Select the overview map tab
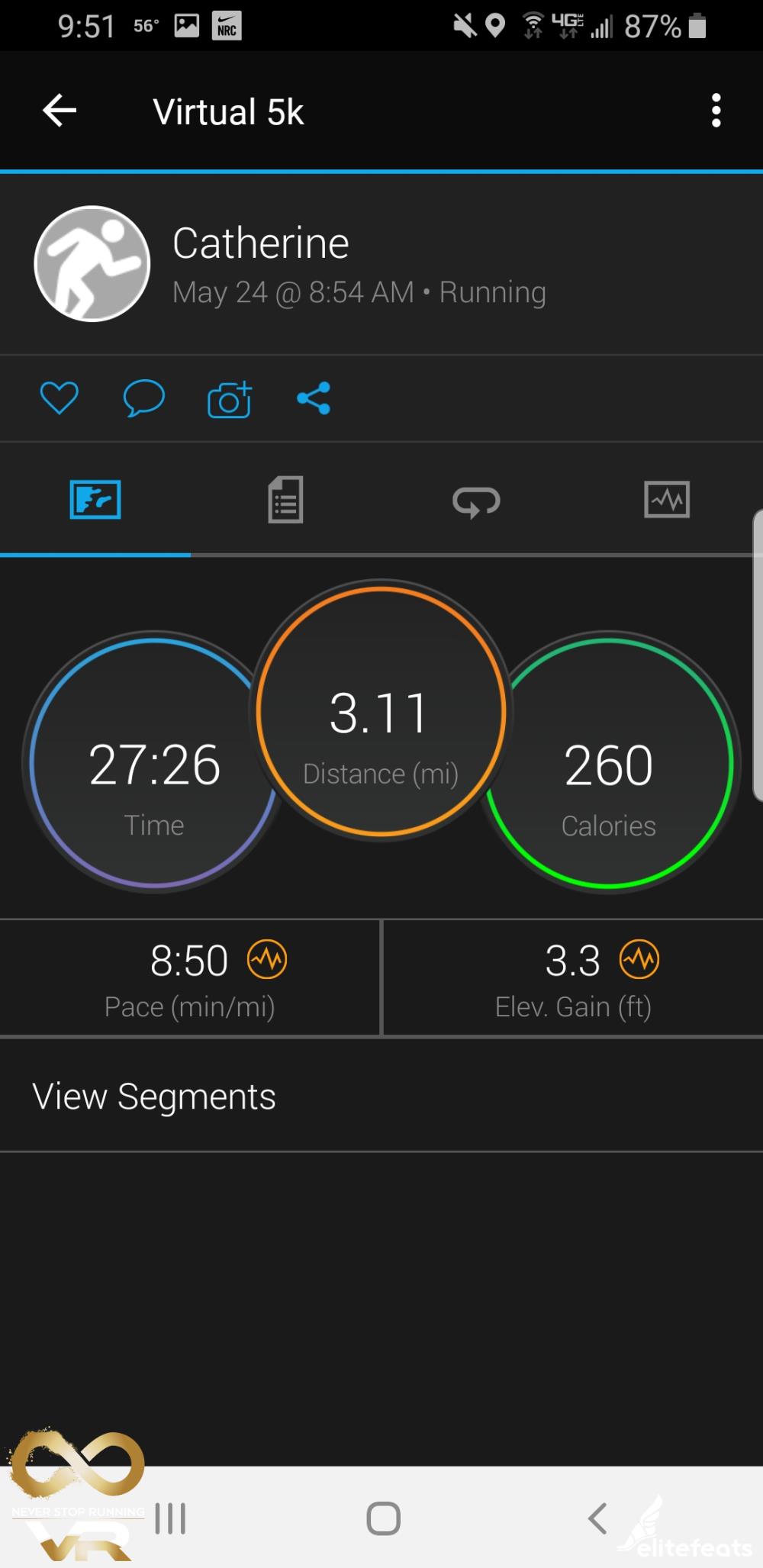Viewport: 763px width, 1568px height. [95, 501]
